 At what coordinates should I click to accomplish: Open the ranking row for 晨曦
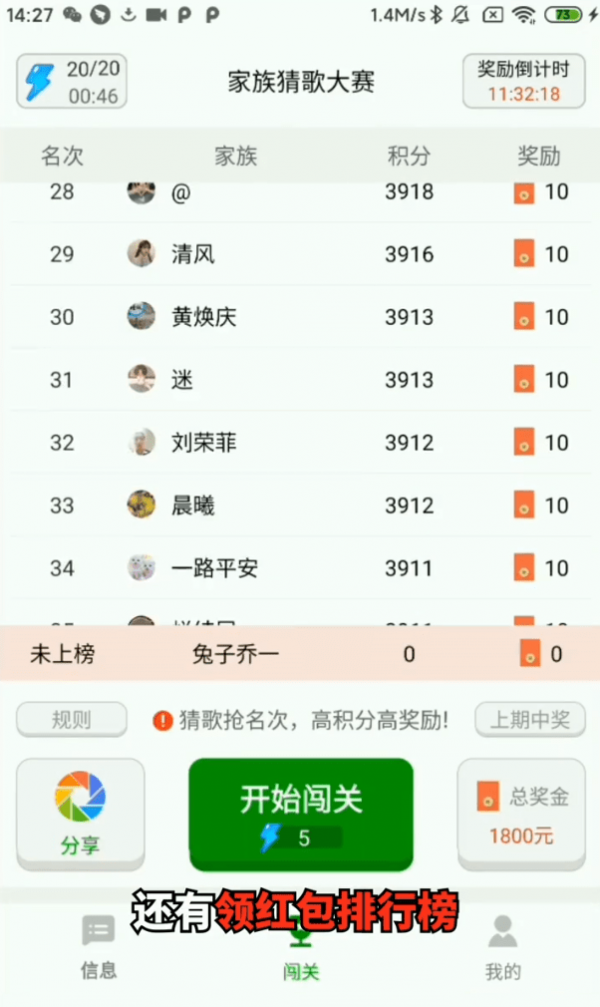300,505
